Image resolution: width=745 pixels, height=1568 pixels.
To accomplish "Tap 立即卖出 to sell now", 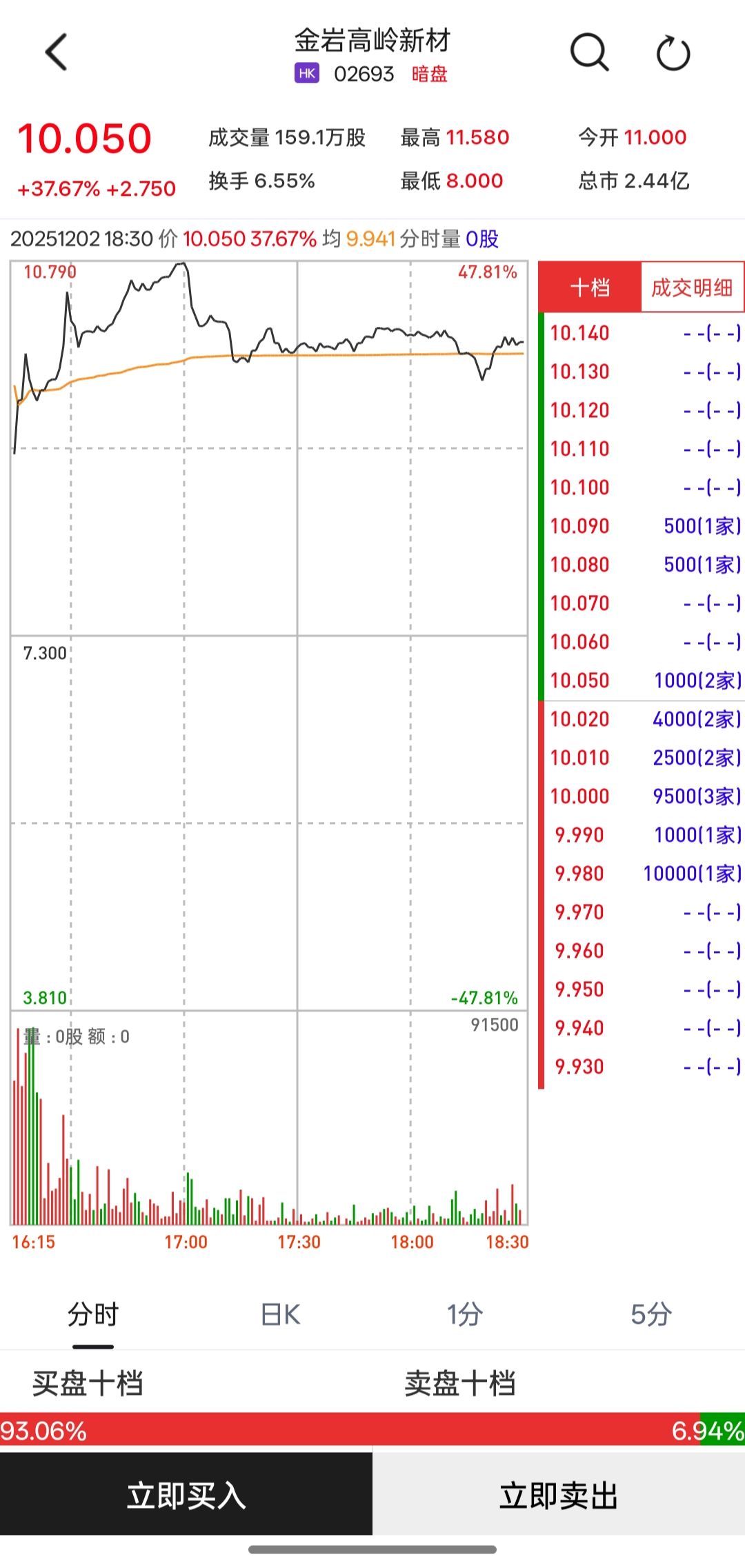I will click(x=559, y=1496).
